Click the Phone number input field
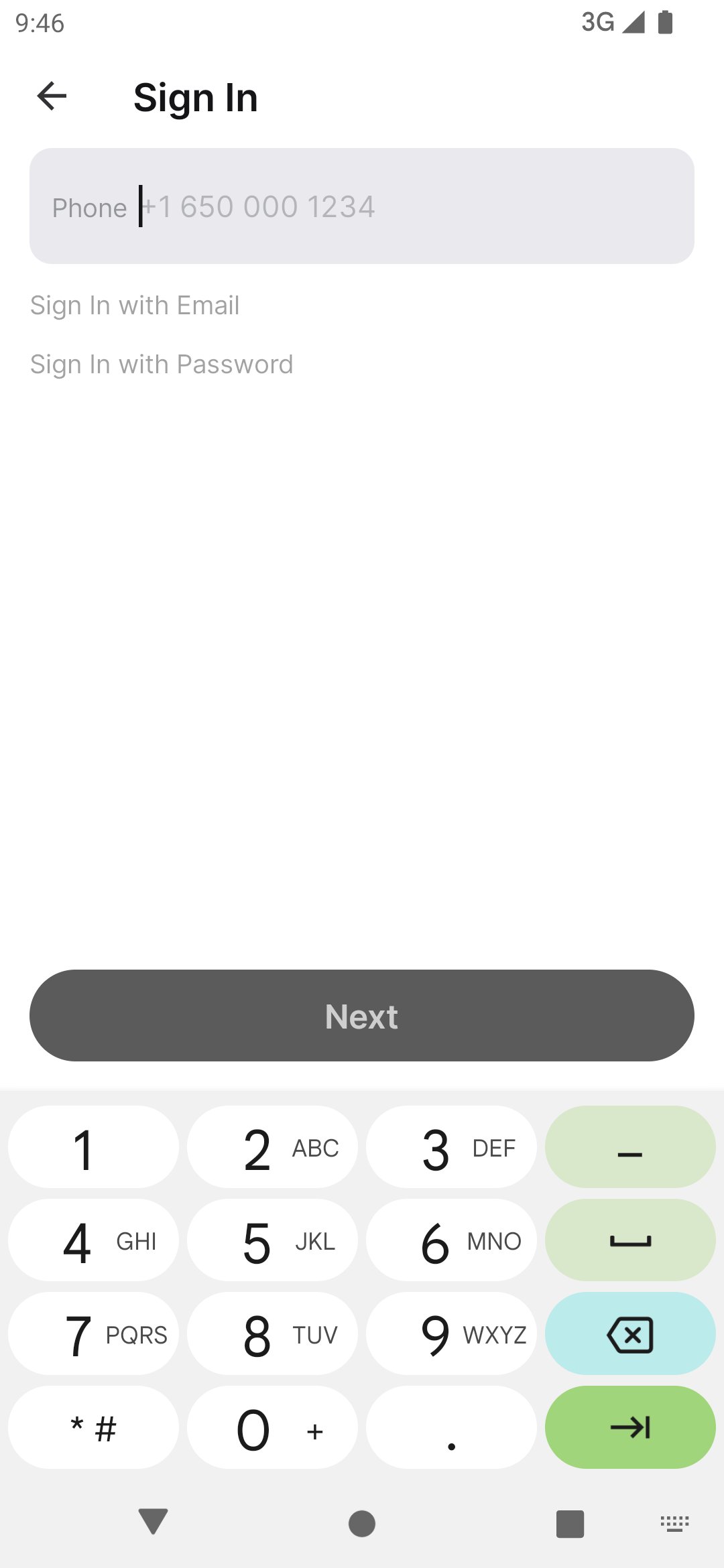This screenshot has width=724, height=1568. 362,206
